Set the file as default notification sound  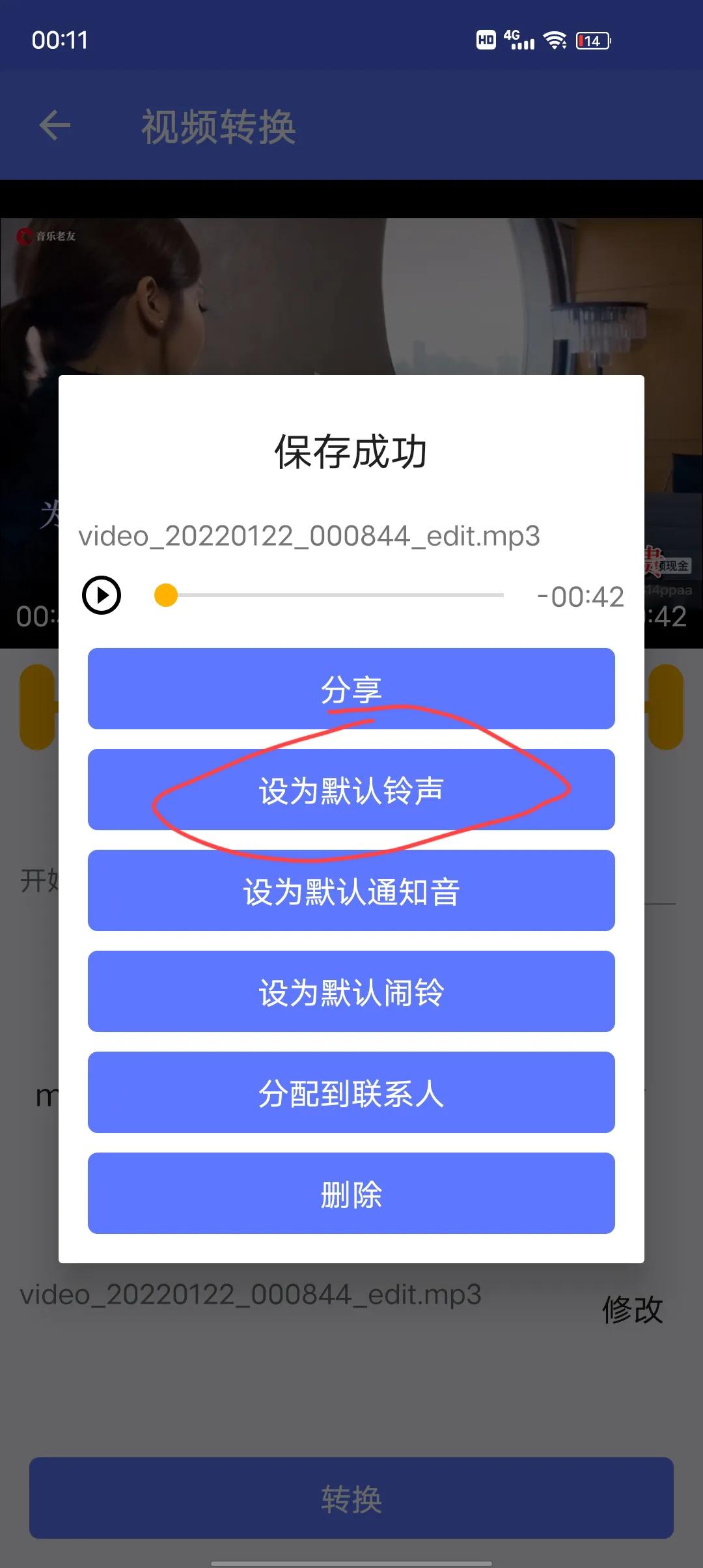click(351, 891)
